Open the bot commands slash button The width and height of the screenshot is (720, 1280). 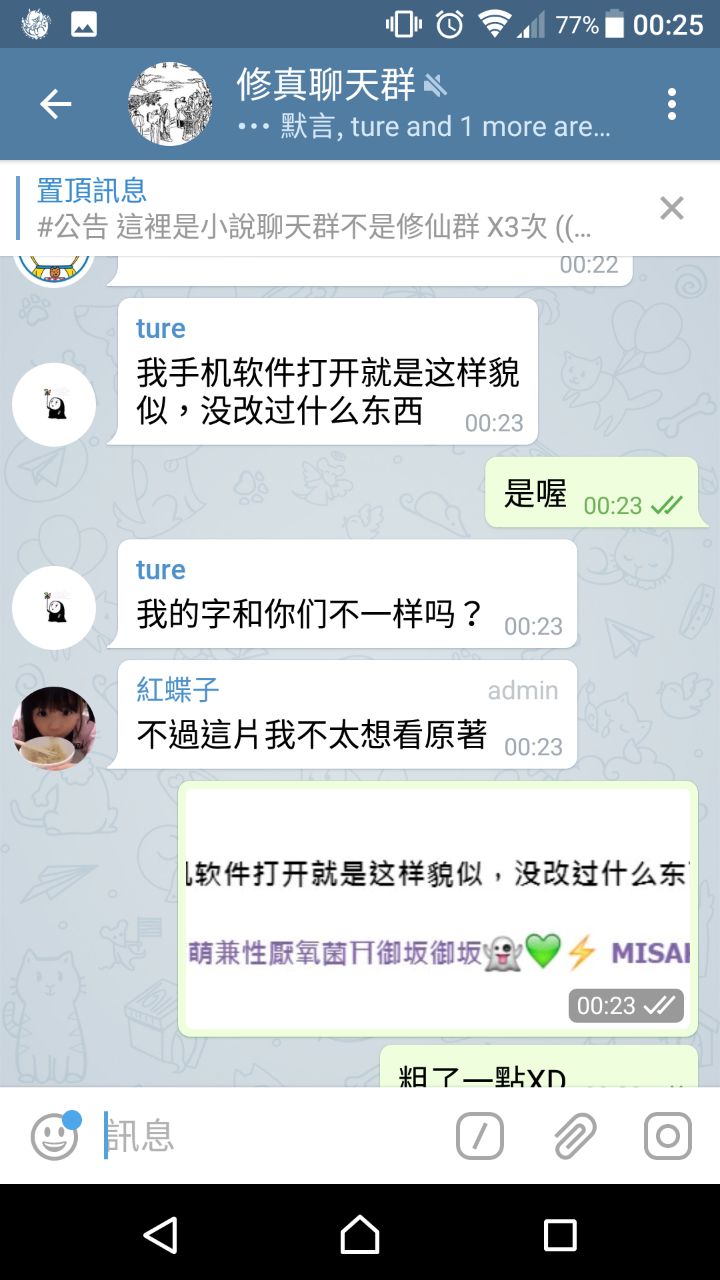point(480,1136)
